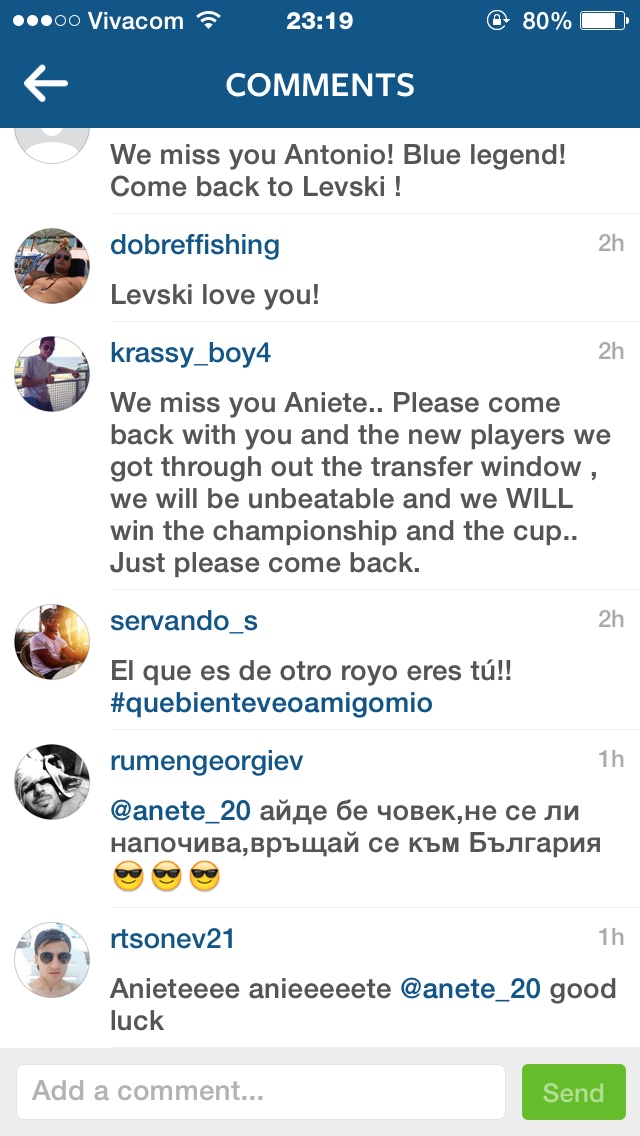Open the #quebienteveoamigomio hashtag

point(271,703)
